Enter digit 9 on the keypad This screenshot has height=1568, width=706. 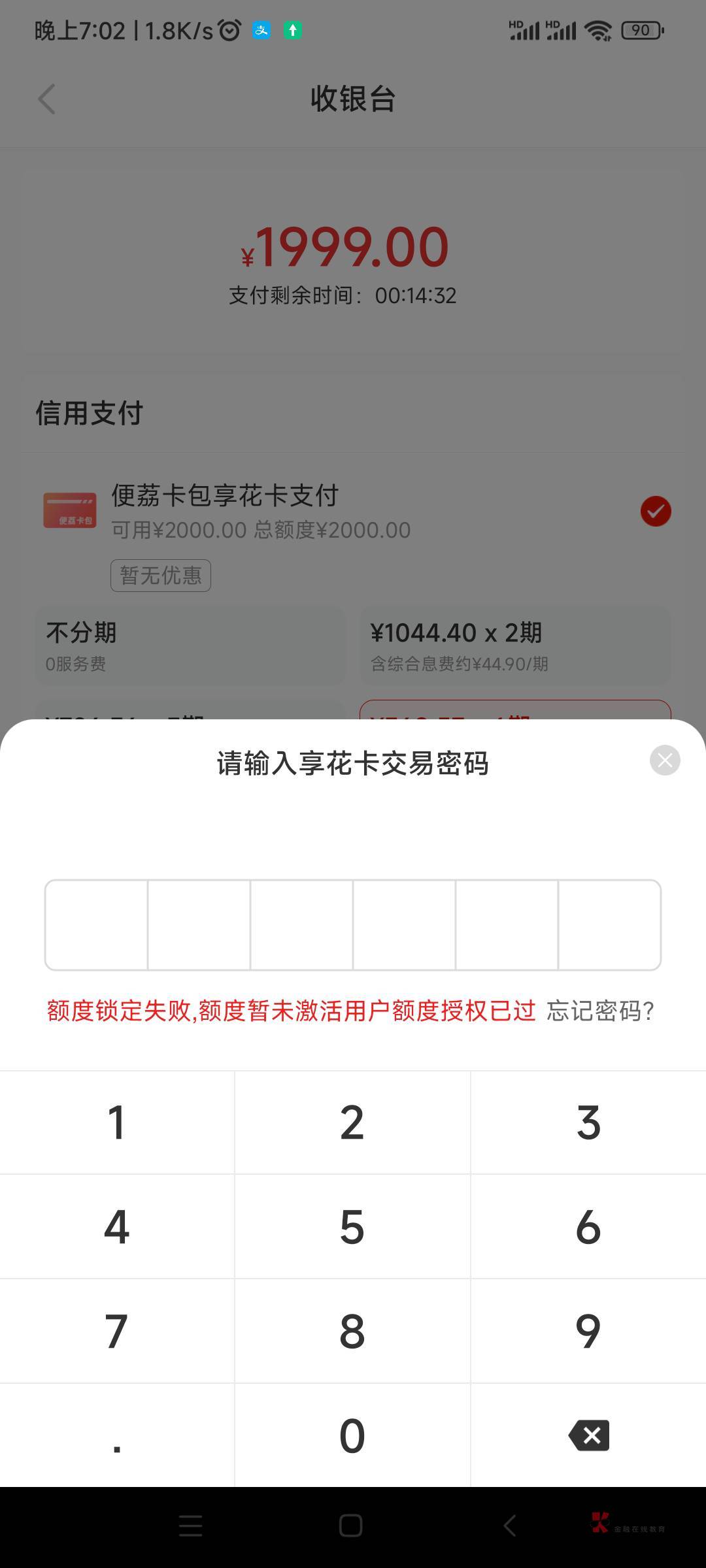(588, 1331)
